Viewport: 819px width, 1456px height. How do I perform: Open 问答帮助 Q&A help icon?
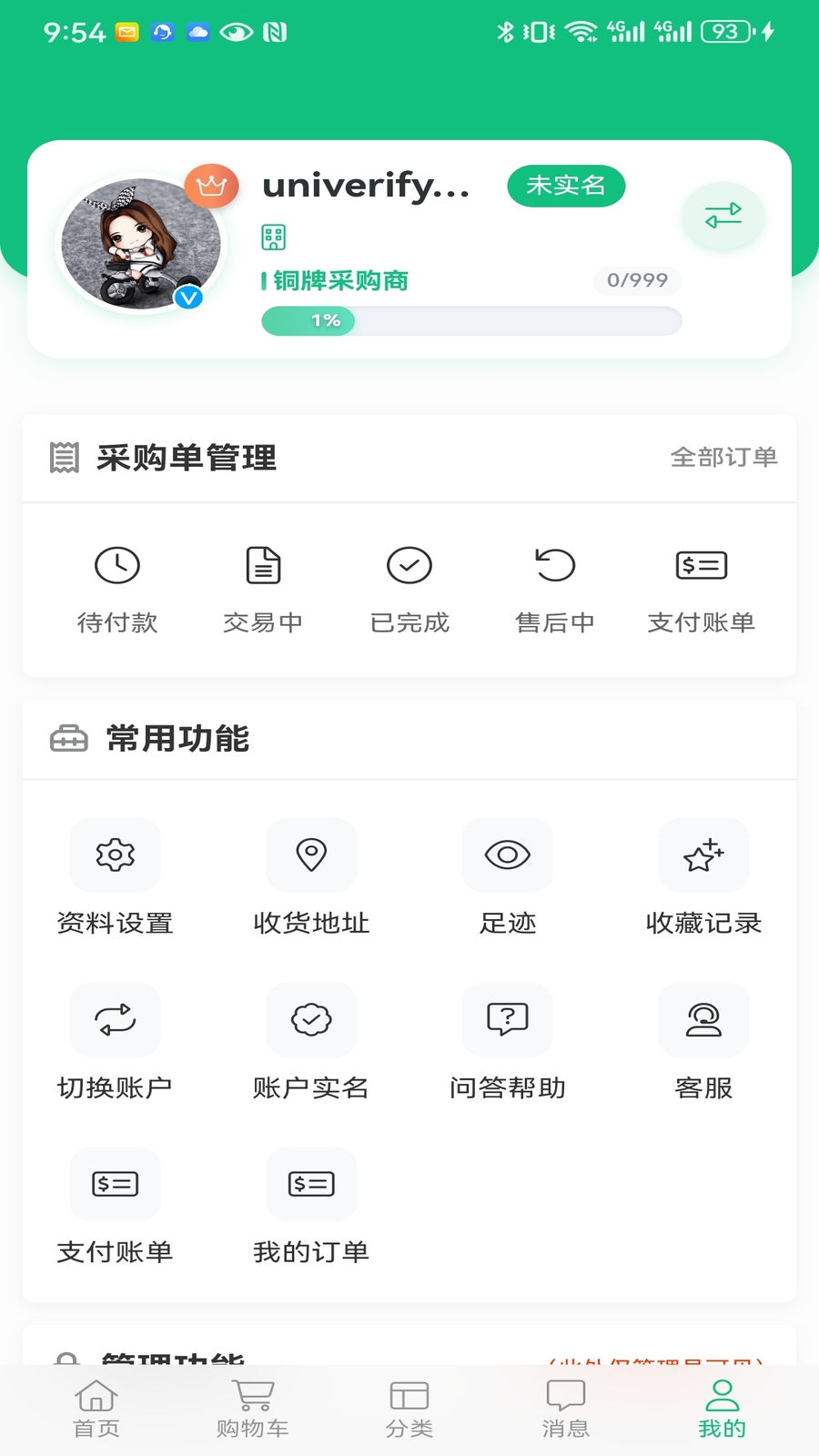[x=507, y=1019]
